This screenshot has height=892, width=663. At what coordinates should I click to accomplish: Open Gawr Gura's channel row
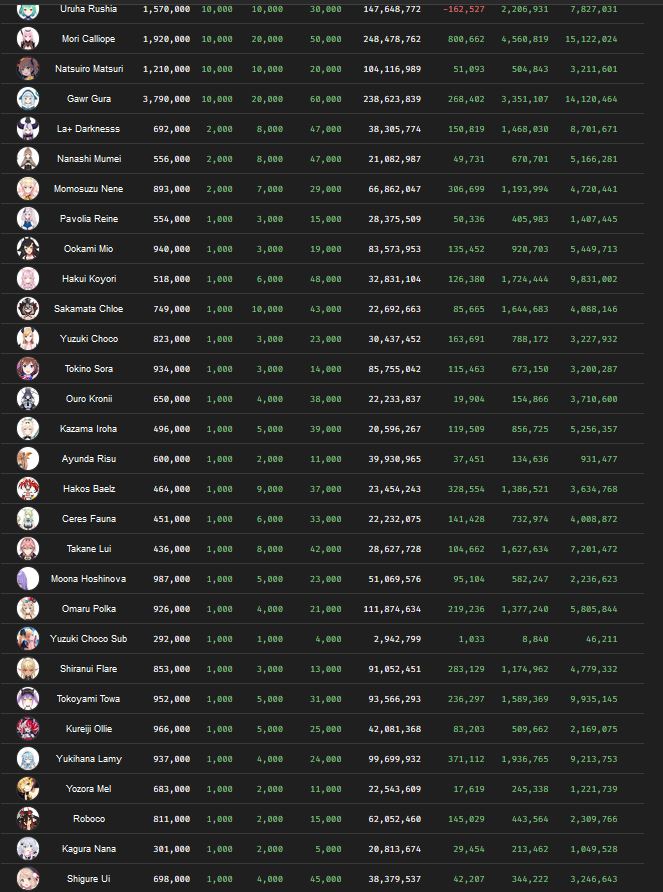[x=322, y=98]
